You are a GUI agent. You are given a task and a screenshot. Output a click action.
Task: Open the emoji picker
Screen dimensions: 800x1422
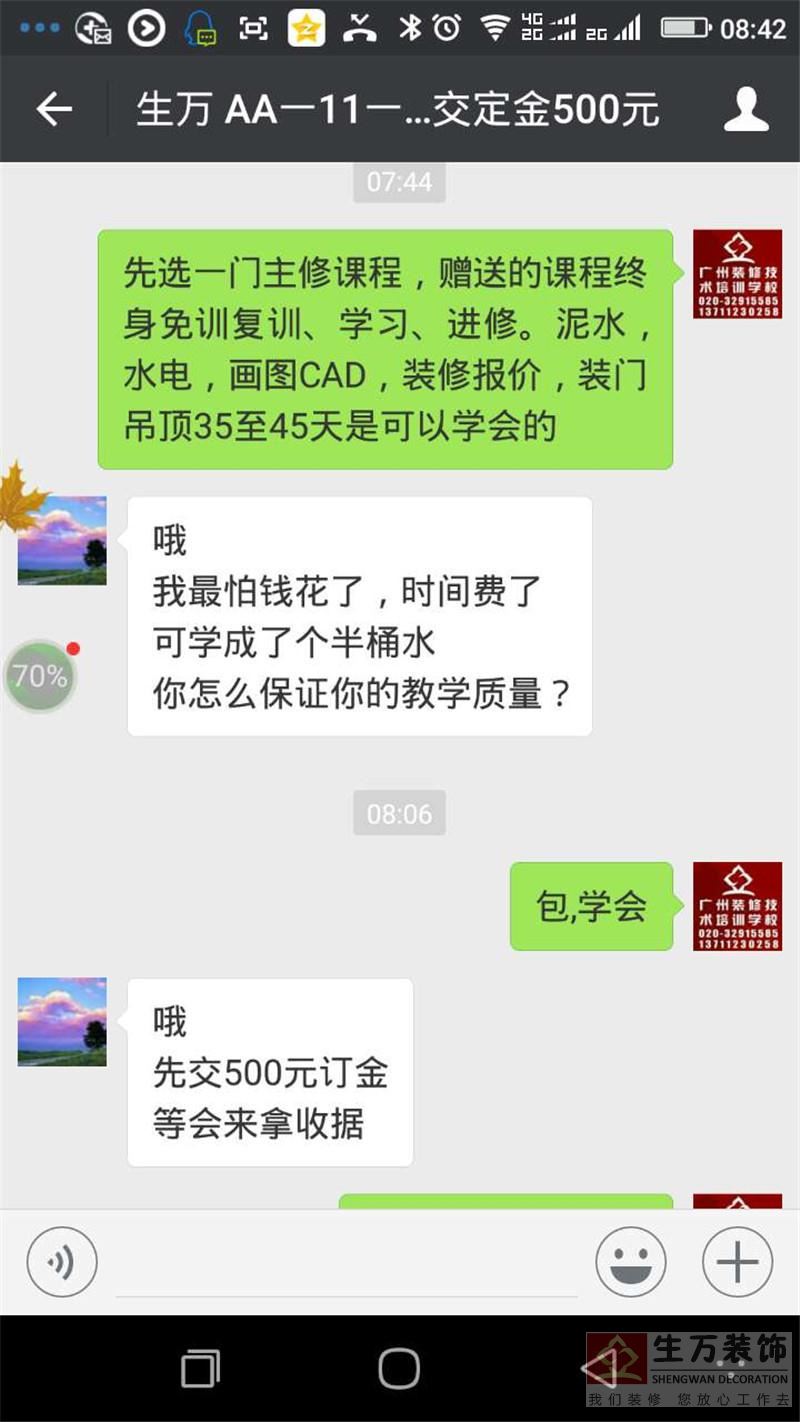tap(631, 1262)
